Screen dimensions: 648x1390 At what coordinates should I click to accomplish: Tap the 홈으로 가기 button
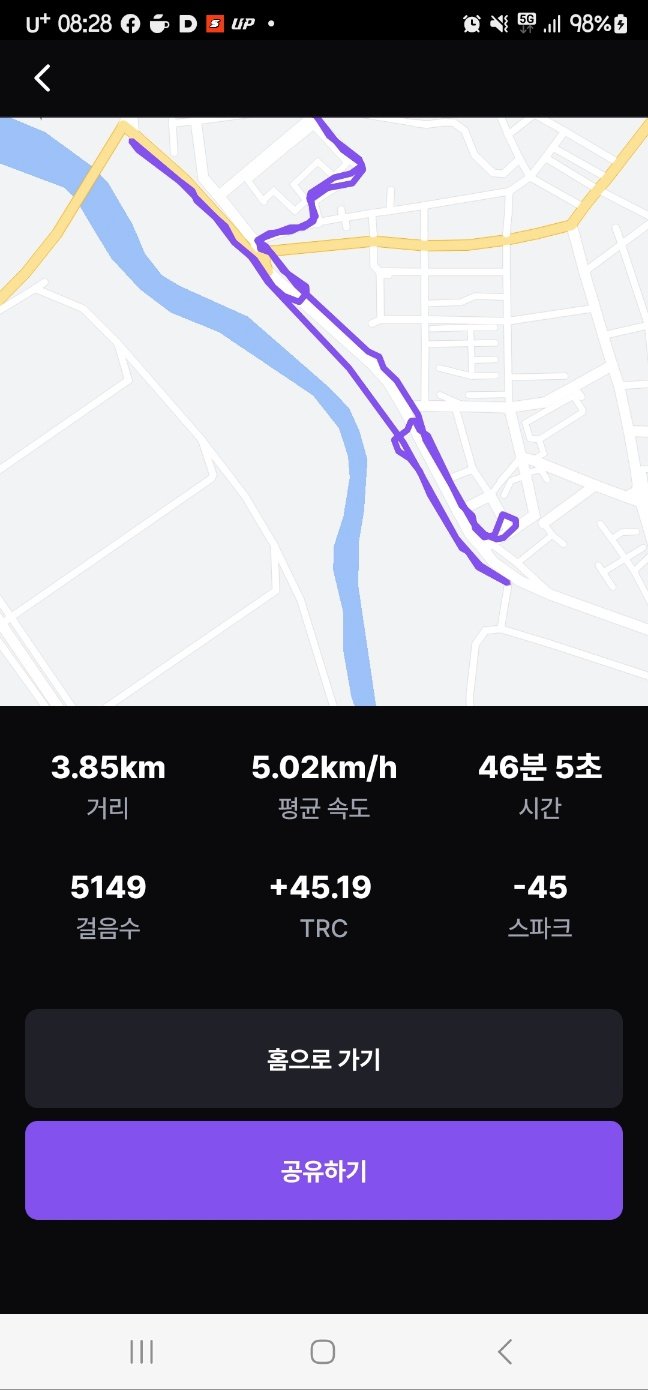pyautogui.click(x=324, y=1058)
